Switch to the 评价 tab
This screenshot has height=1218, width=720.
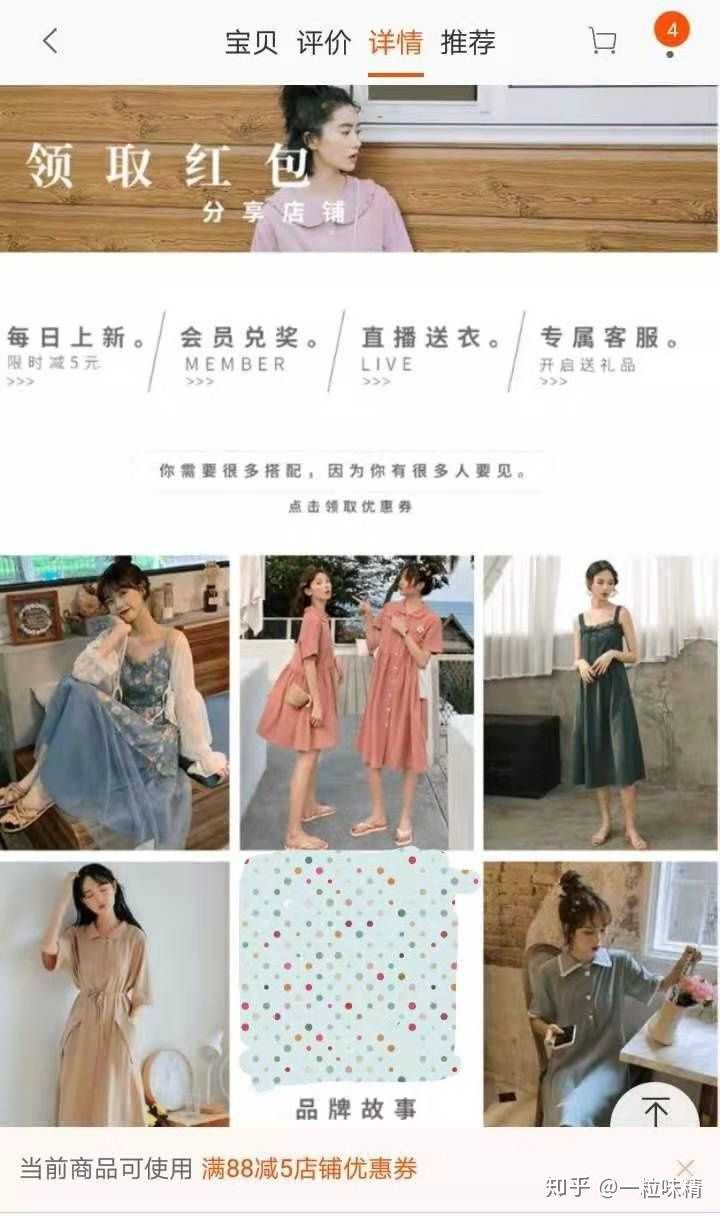(x=324, y=42)
